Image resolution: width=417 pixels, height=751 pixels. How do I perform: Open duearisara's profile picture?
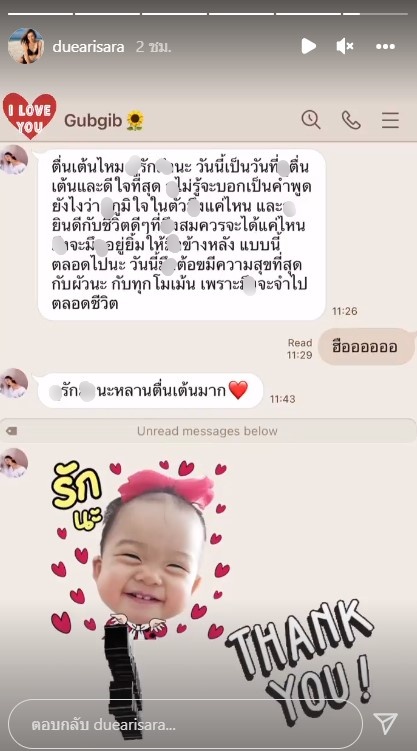[26, 46]
